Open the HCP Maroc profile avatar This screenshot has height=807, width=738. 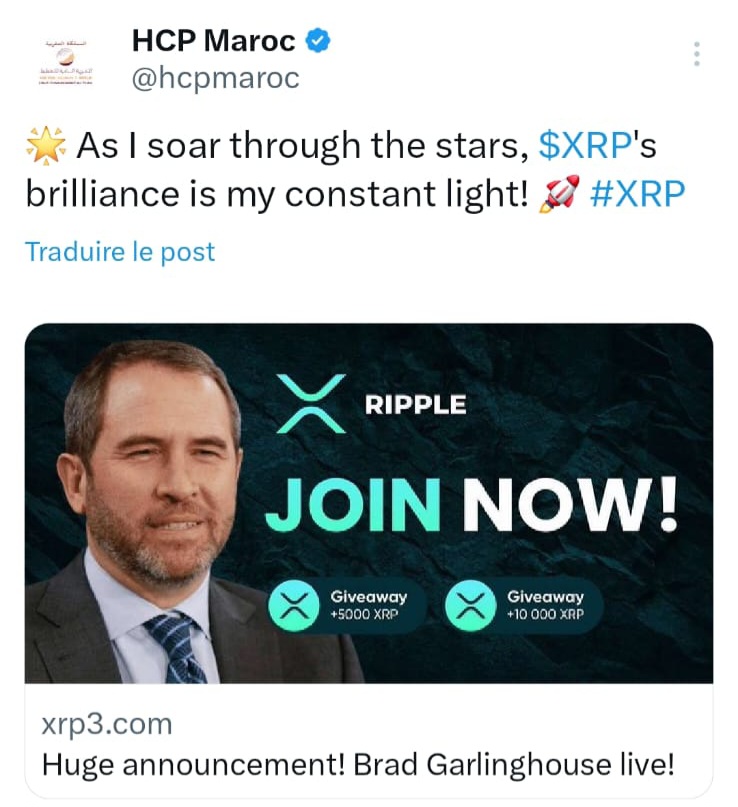(64, 60)
